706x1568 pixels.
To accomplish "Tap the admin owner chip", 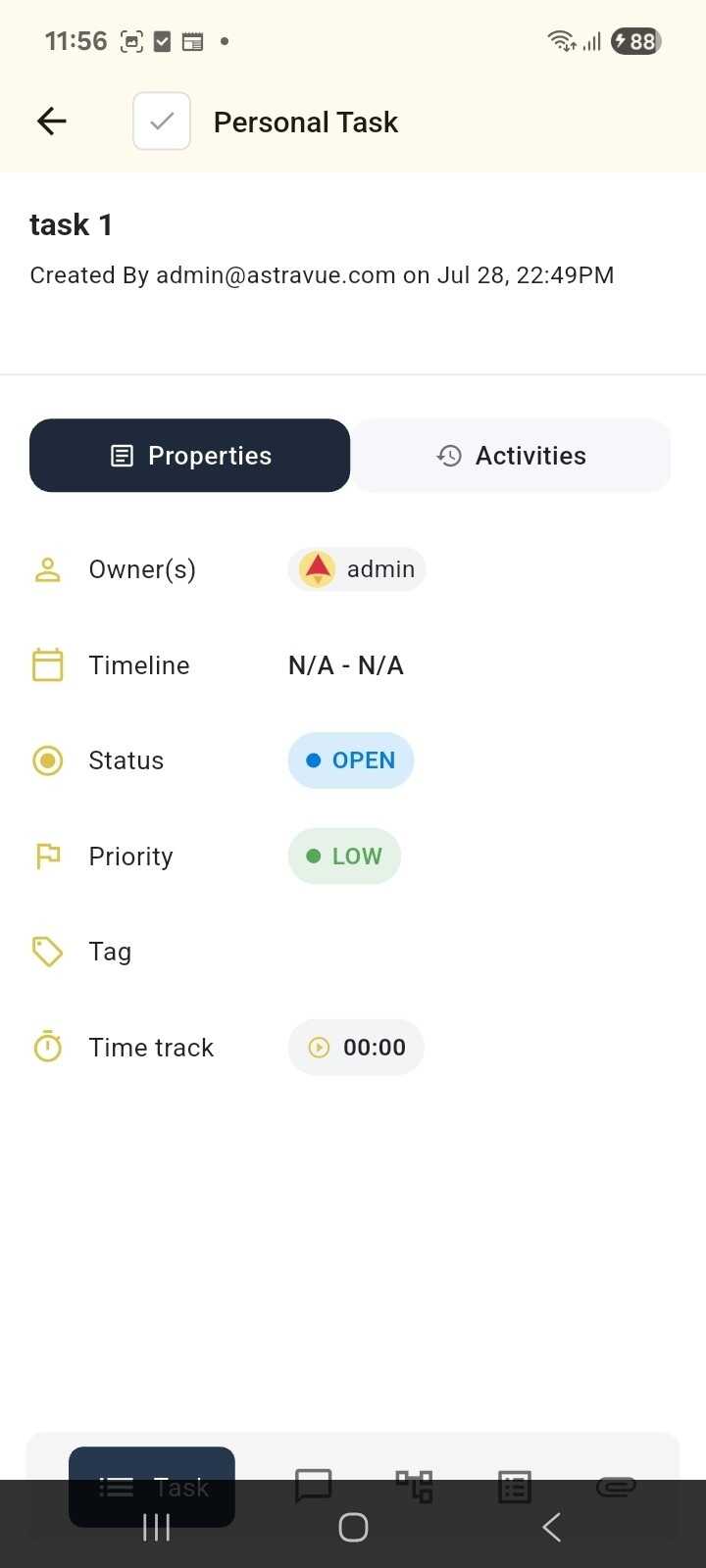I will pyautogui.click(x=357, y=569).
